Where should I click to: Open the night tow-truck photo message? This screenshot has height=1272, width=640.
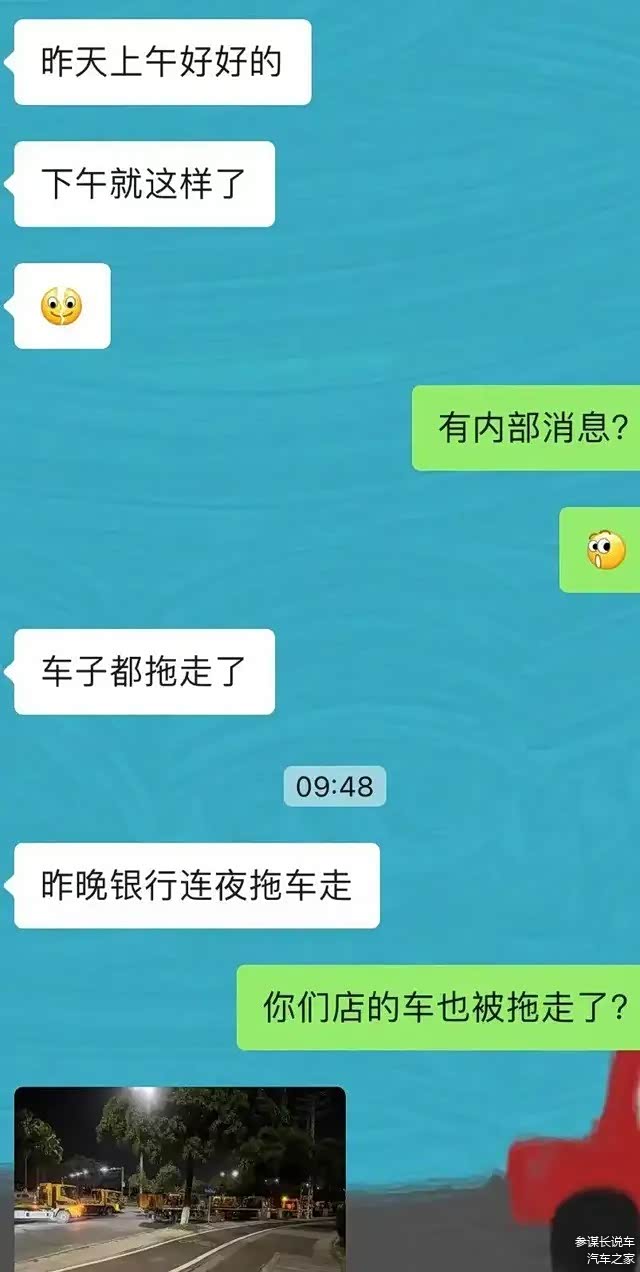tap(180, 1178)
